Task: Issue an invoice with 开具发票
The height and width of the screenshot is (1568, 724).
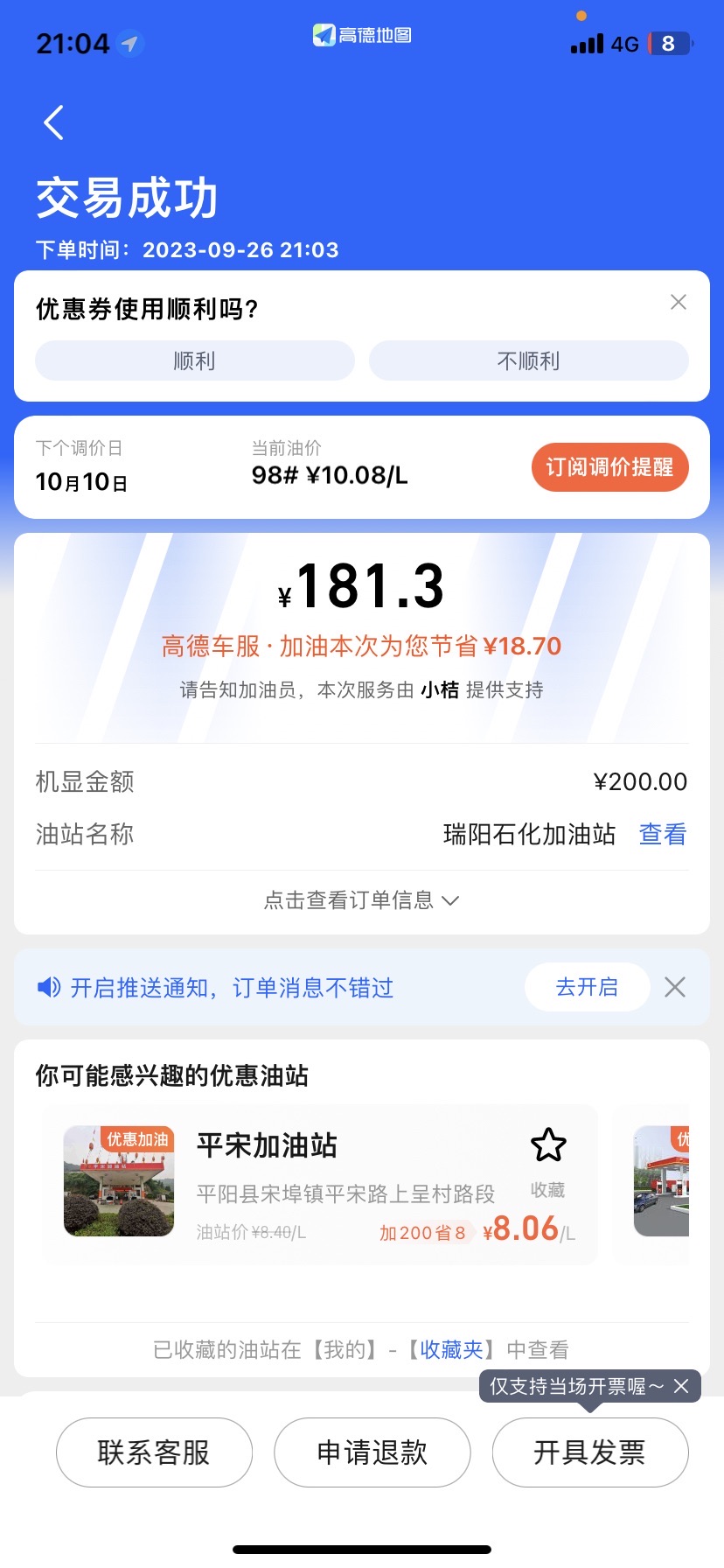Action: (590, 1452)
